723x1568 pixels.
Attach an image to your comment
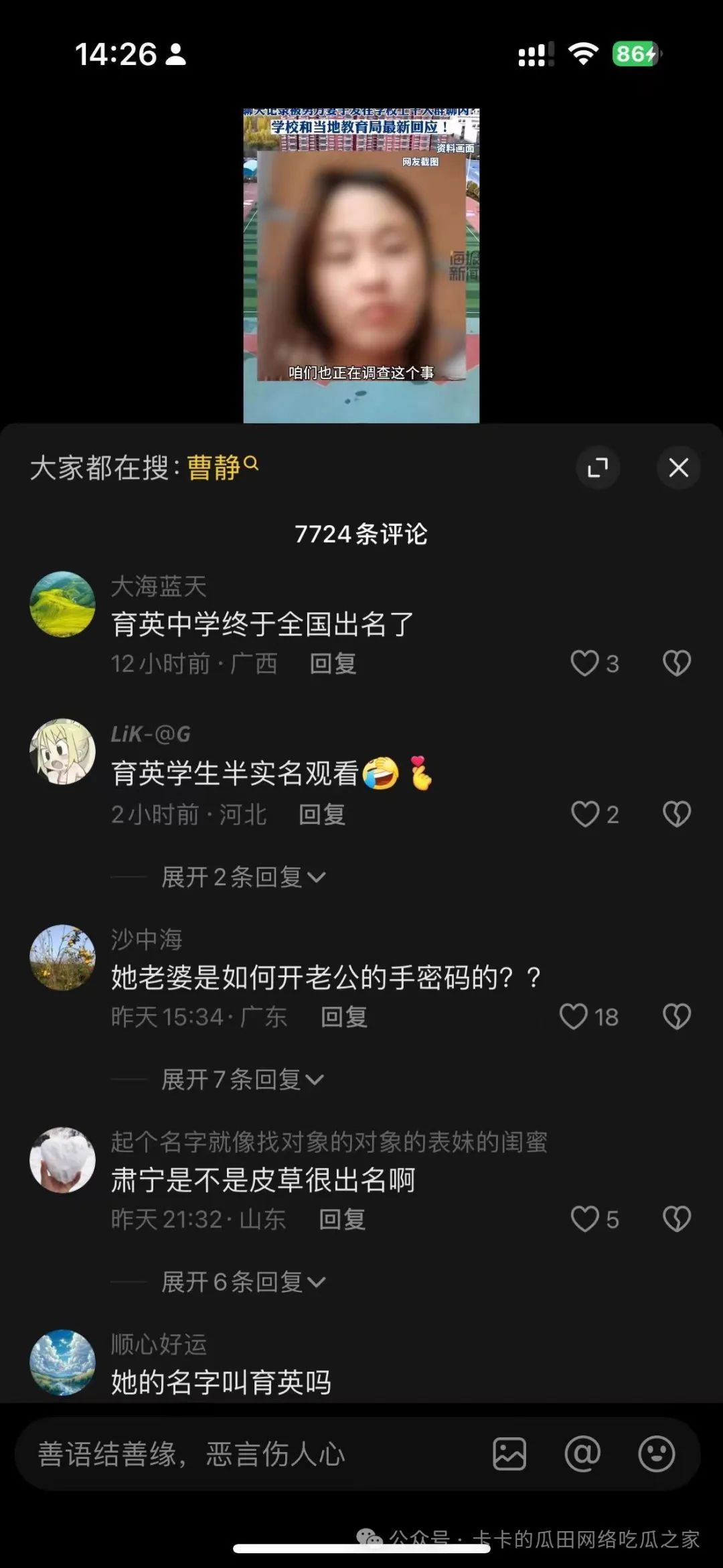(509, 1454)
